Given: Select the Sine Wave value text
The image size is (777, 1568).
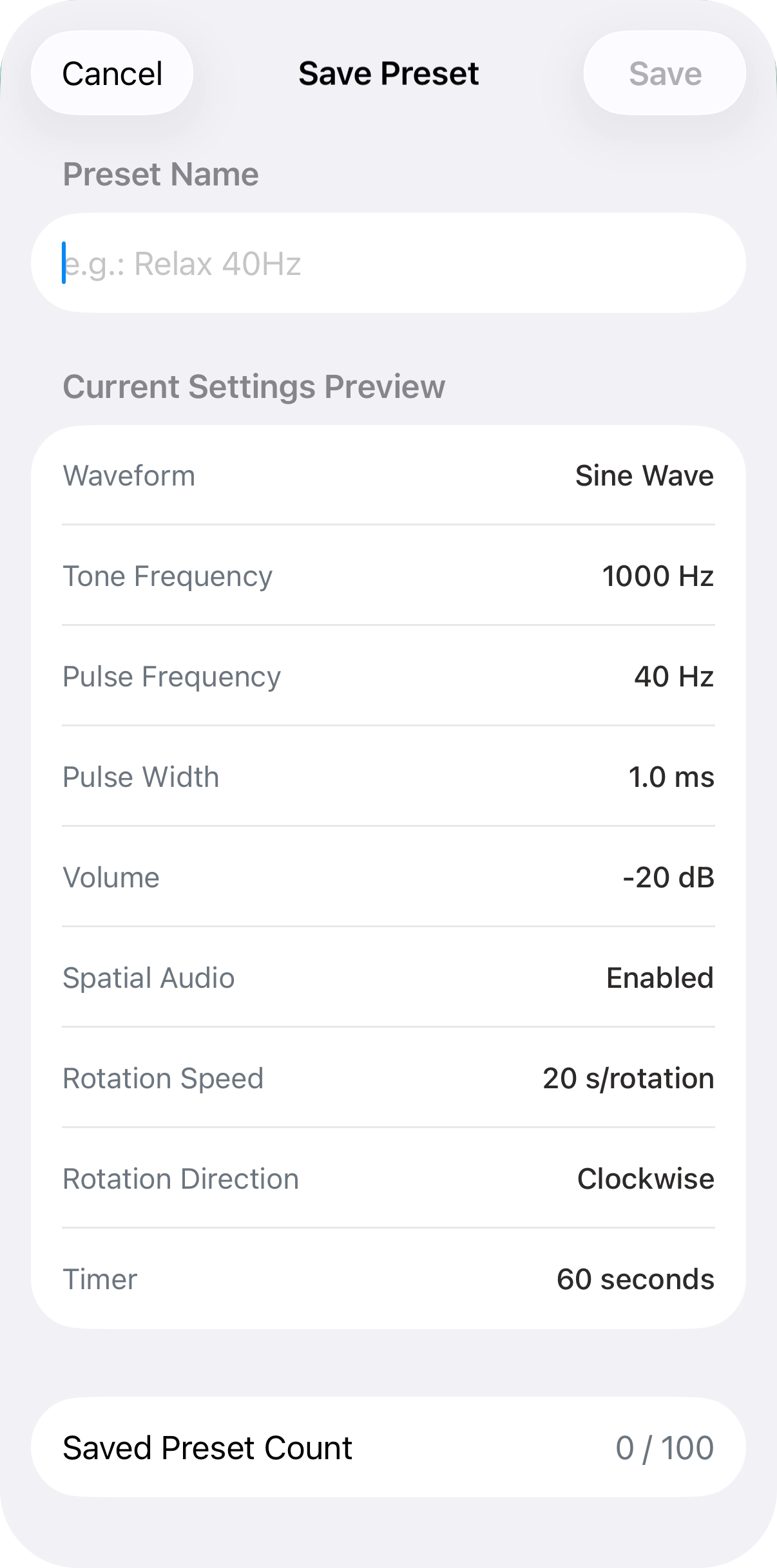Looking at the screenshot, I should [644, 475].
